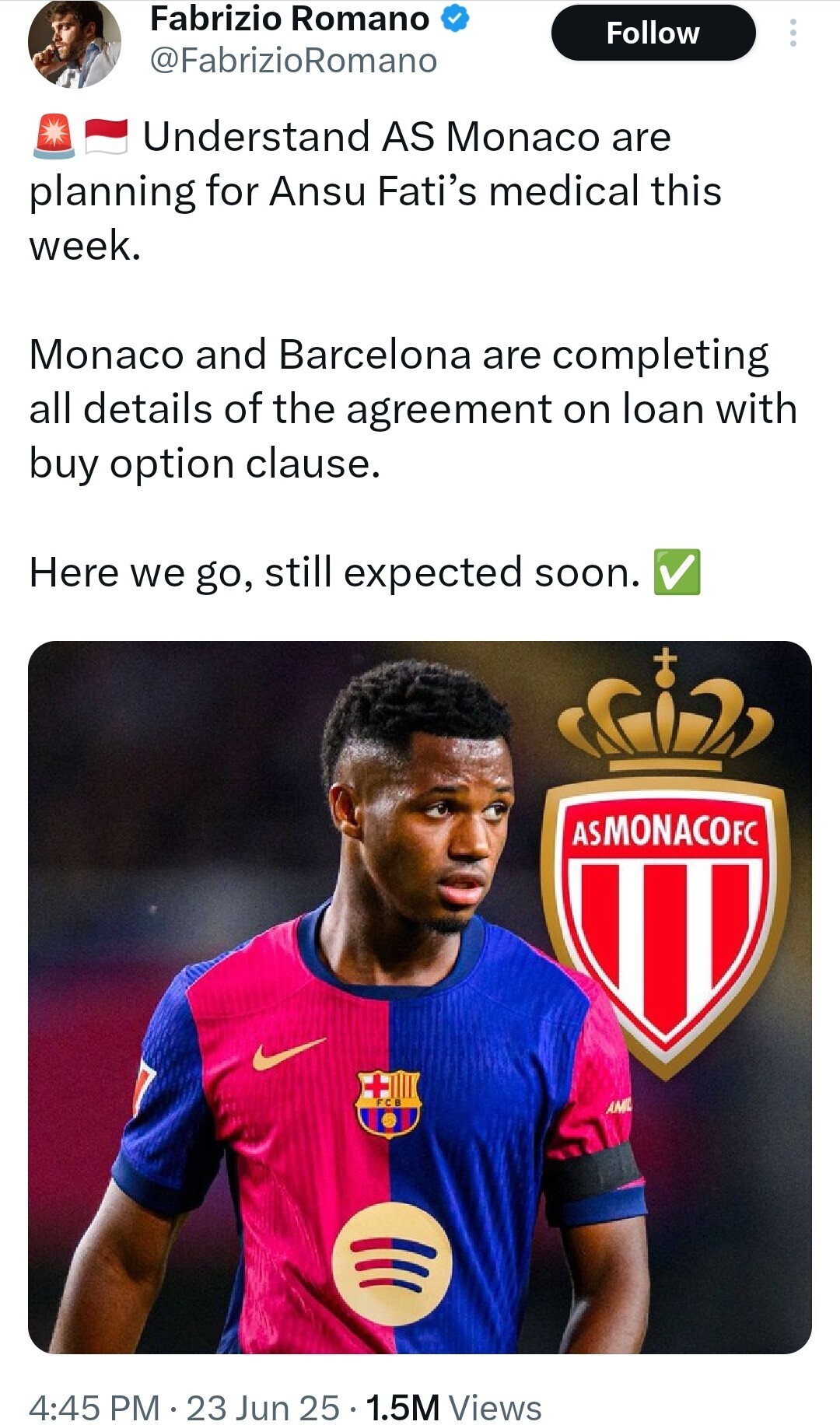Open the Ansu Fati Monaco image

point(419,997)
